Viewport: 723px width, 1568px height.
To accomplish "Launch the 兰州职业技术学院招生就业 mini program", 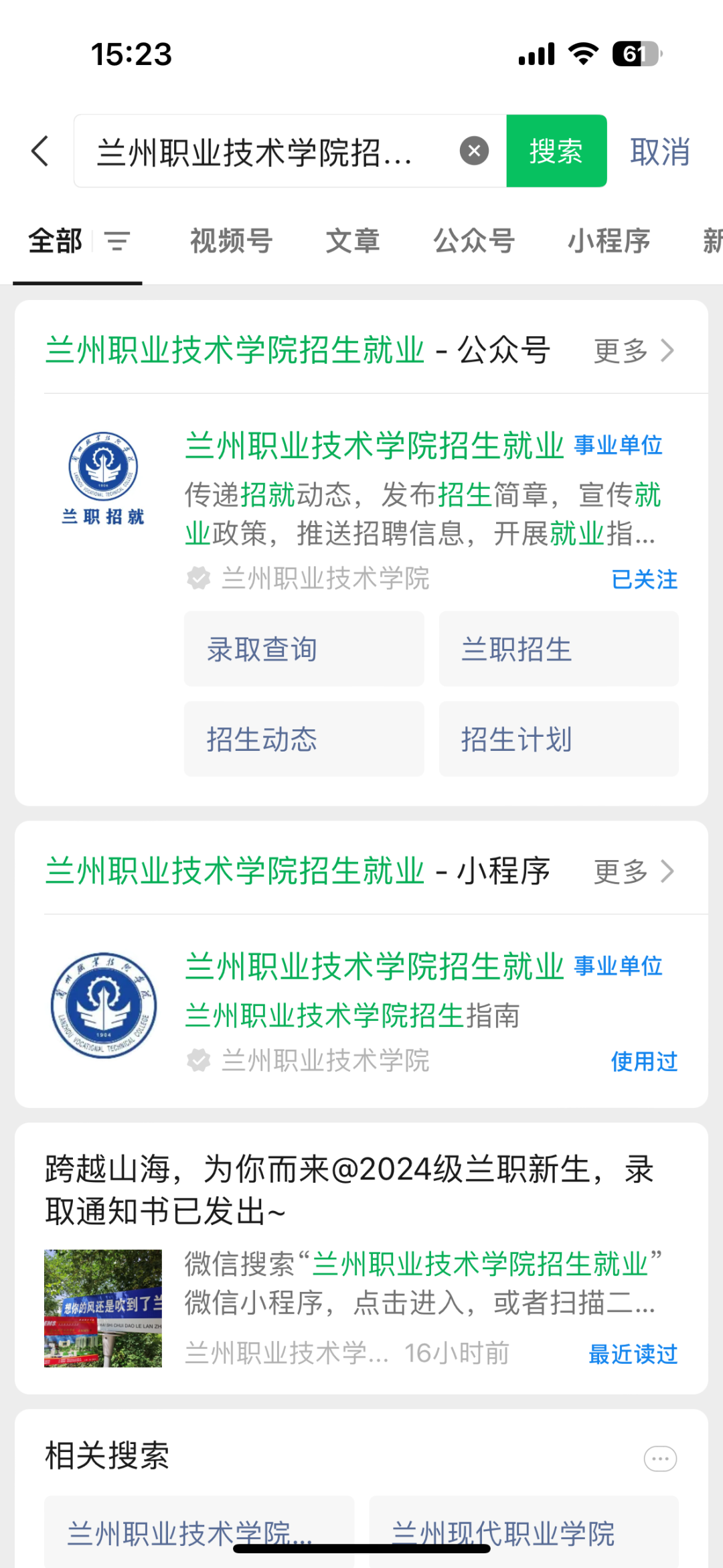I will [374, 967].
